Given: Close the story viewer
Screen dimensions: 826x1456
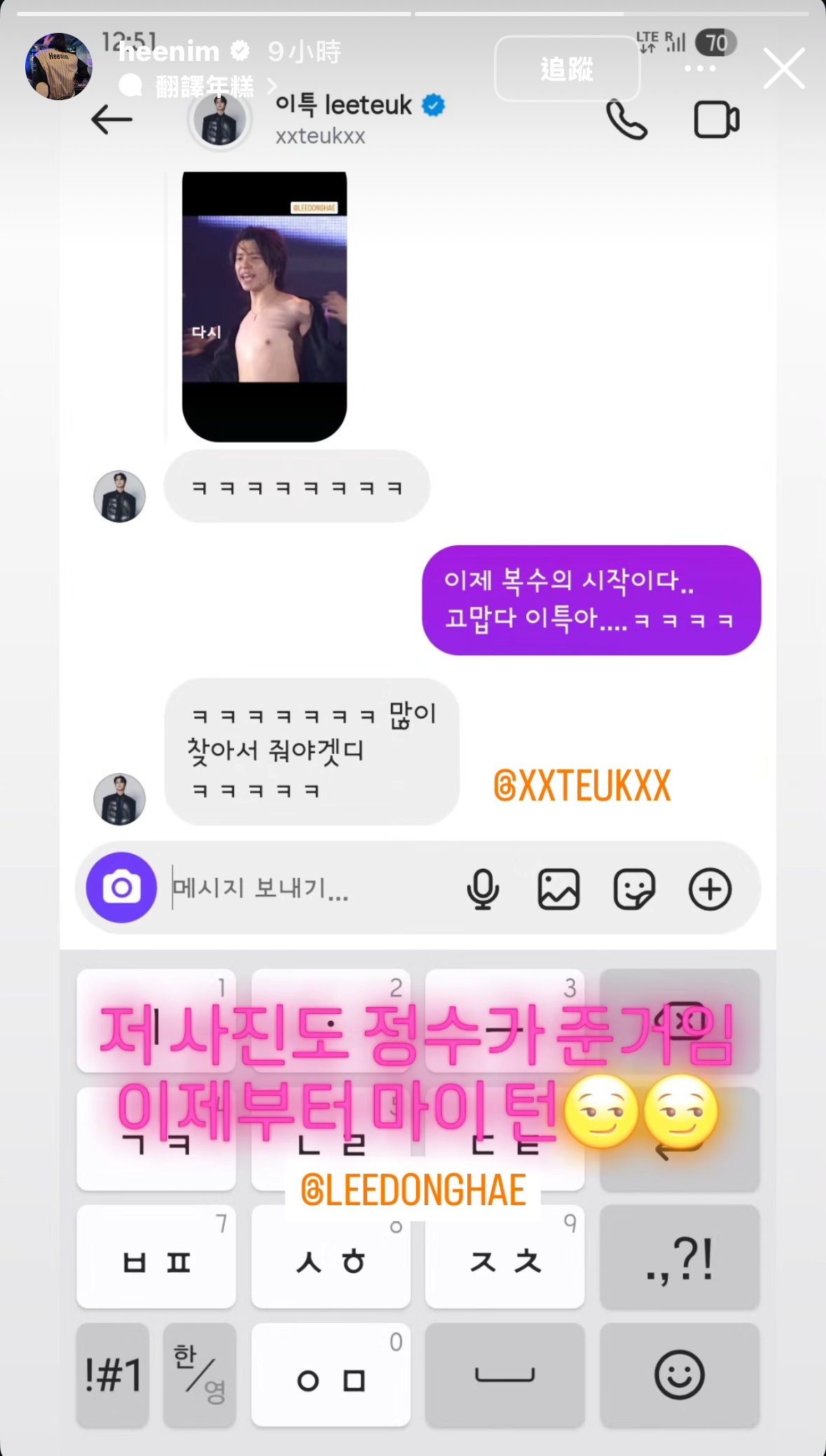Looking at the screenshot, I should coord(783,69).
